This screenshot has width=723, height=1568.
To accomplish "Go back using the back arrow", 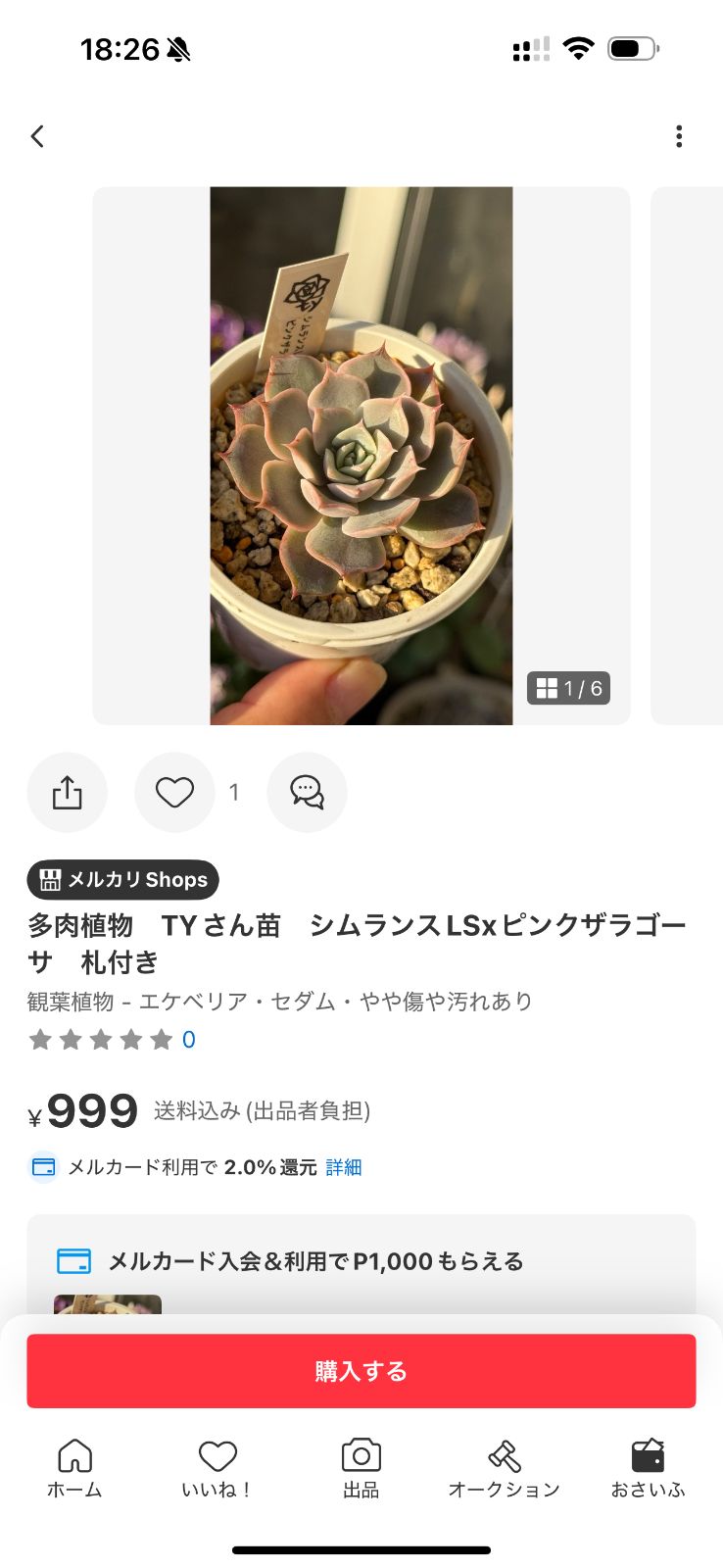I will [x=37, y=136].
